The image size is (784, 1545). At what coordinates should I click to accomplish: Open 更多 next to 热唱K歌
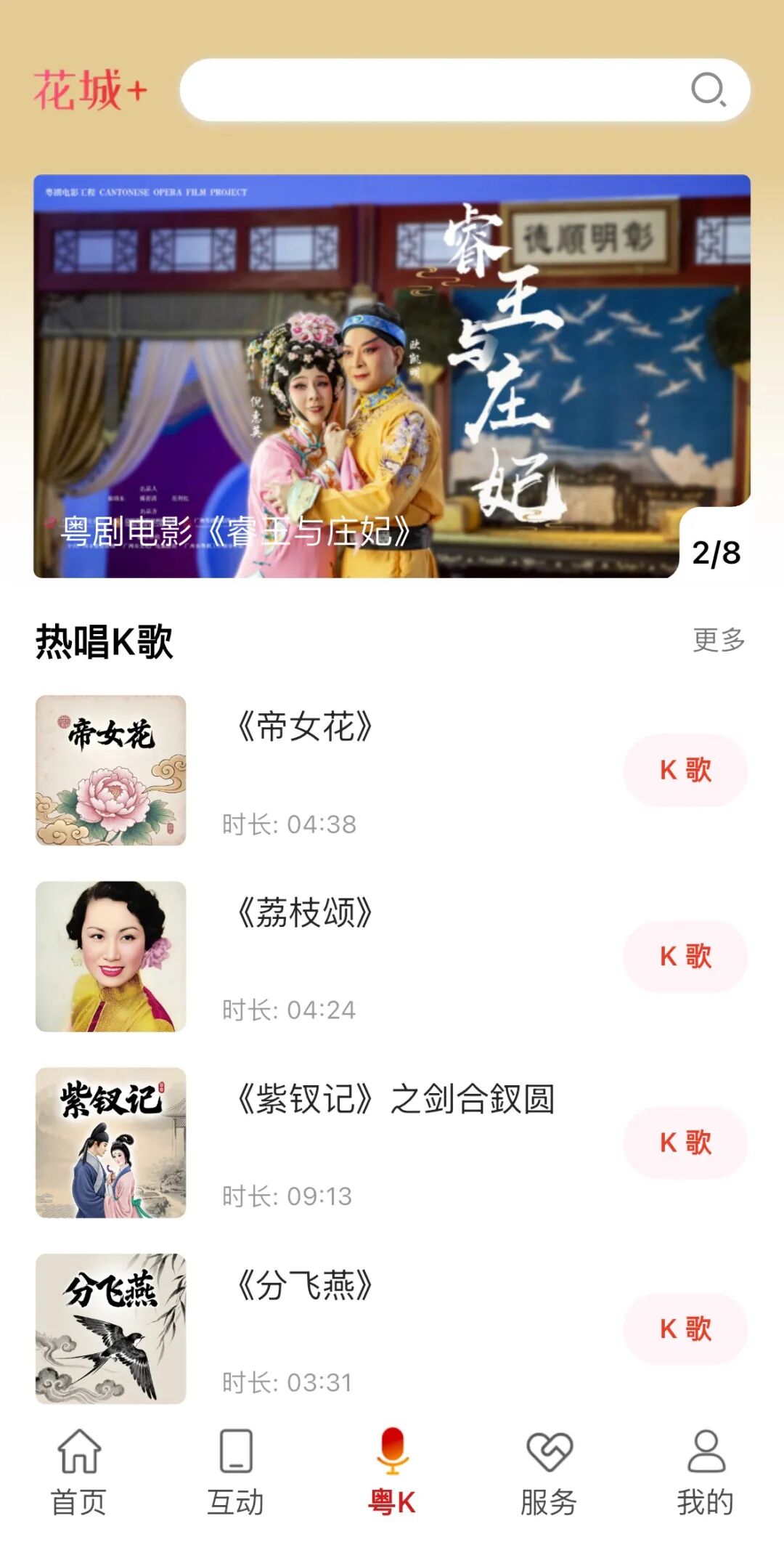click(x=719, y=640)
